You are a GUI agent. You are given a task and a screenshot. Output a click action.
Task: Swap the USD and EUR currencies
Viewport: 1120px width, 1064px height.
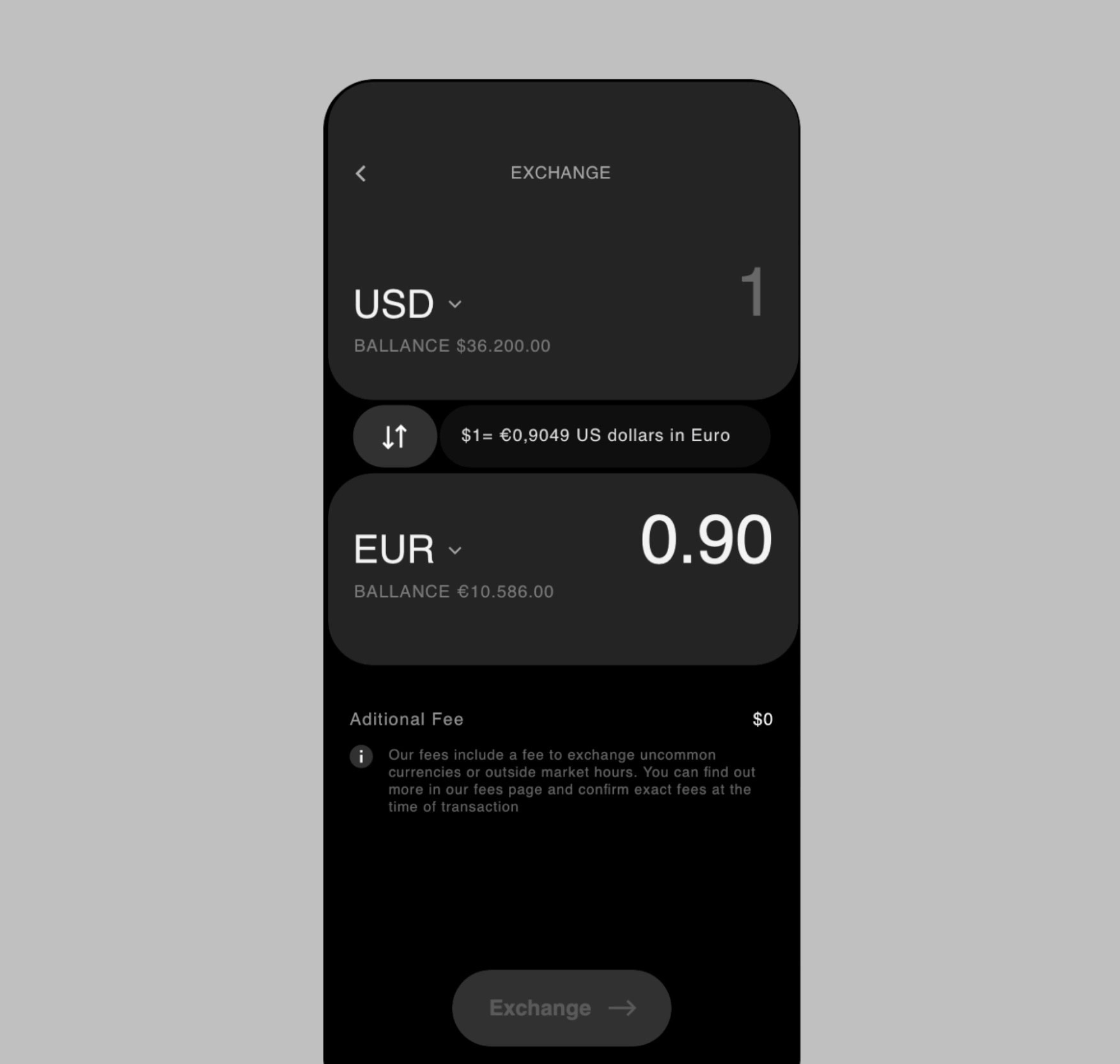(x=394, y=436)
